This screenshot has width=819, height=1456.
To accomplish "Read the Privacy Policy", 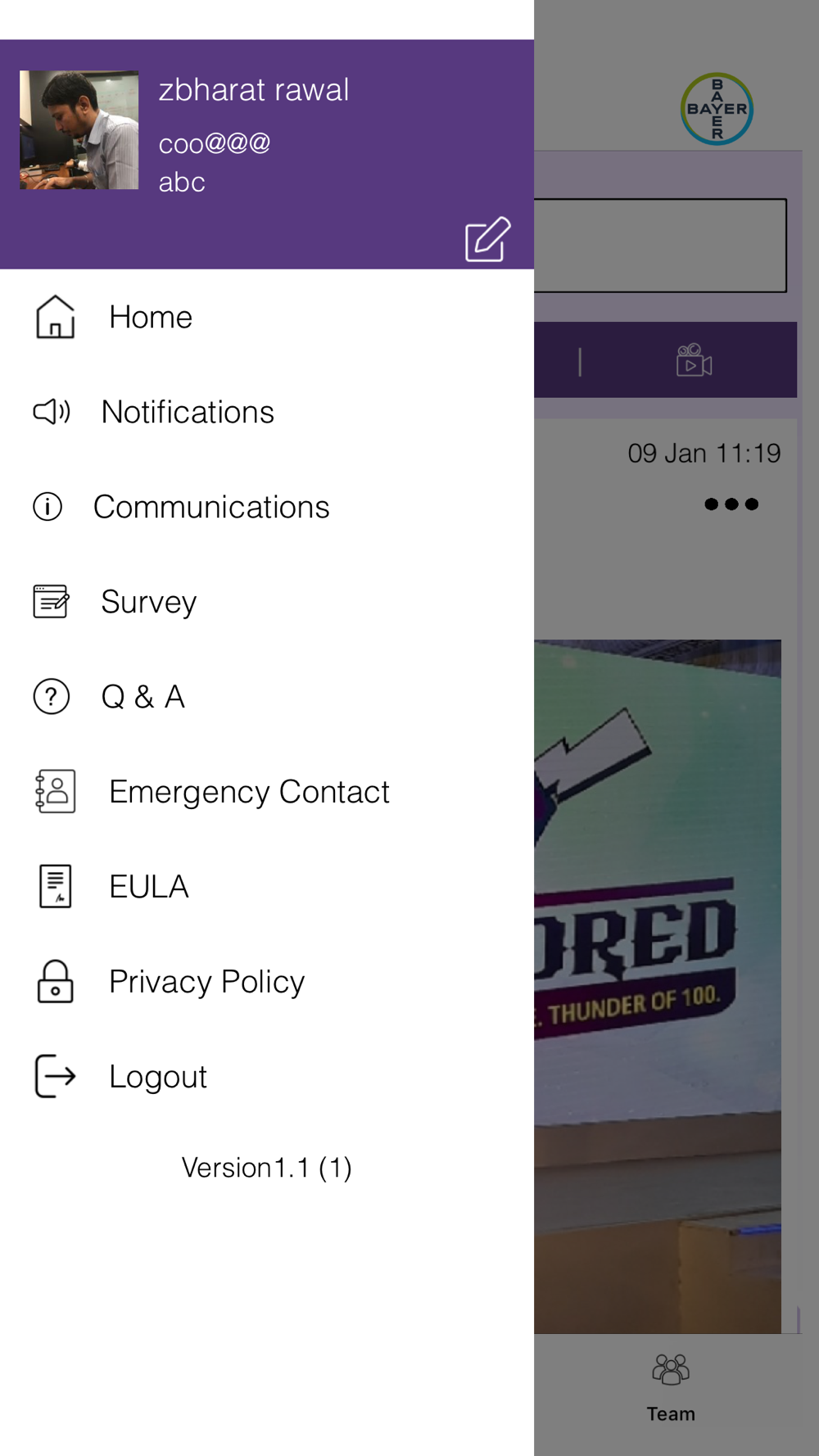I will tap(267, 982).
